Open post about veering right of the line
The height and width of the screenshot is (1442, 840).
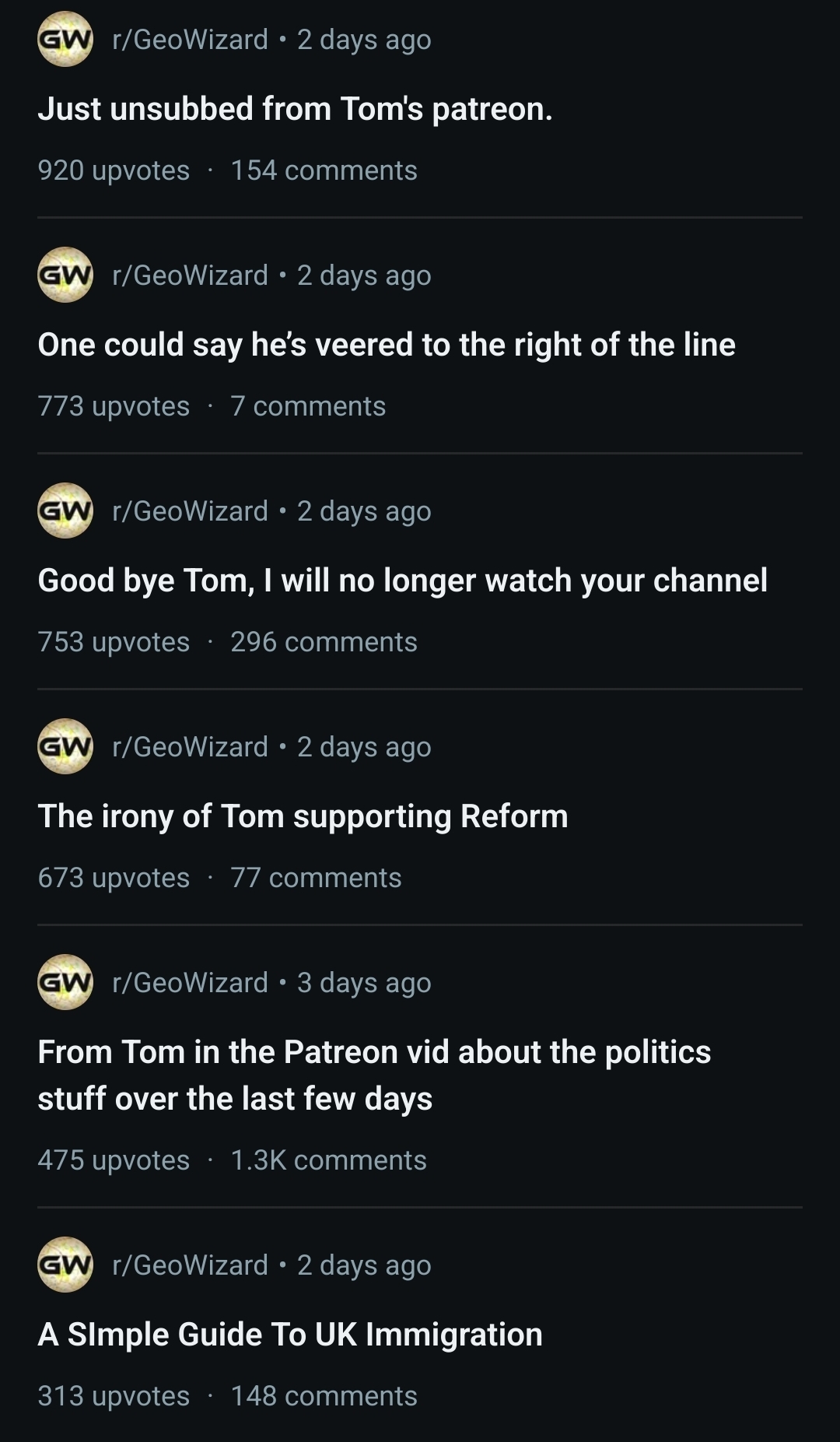click(387, 345)
